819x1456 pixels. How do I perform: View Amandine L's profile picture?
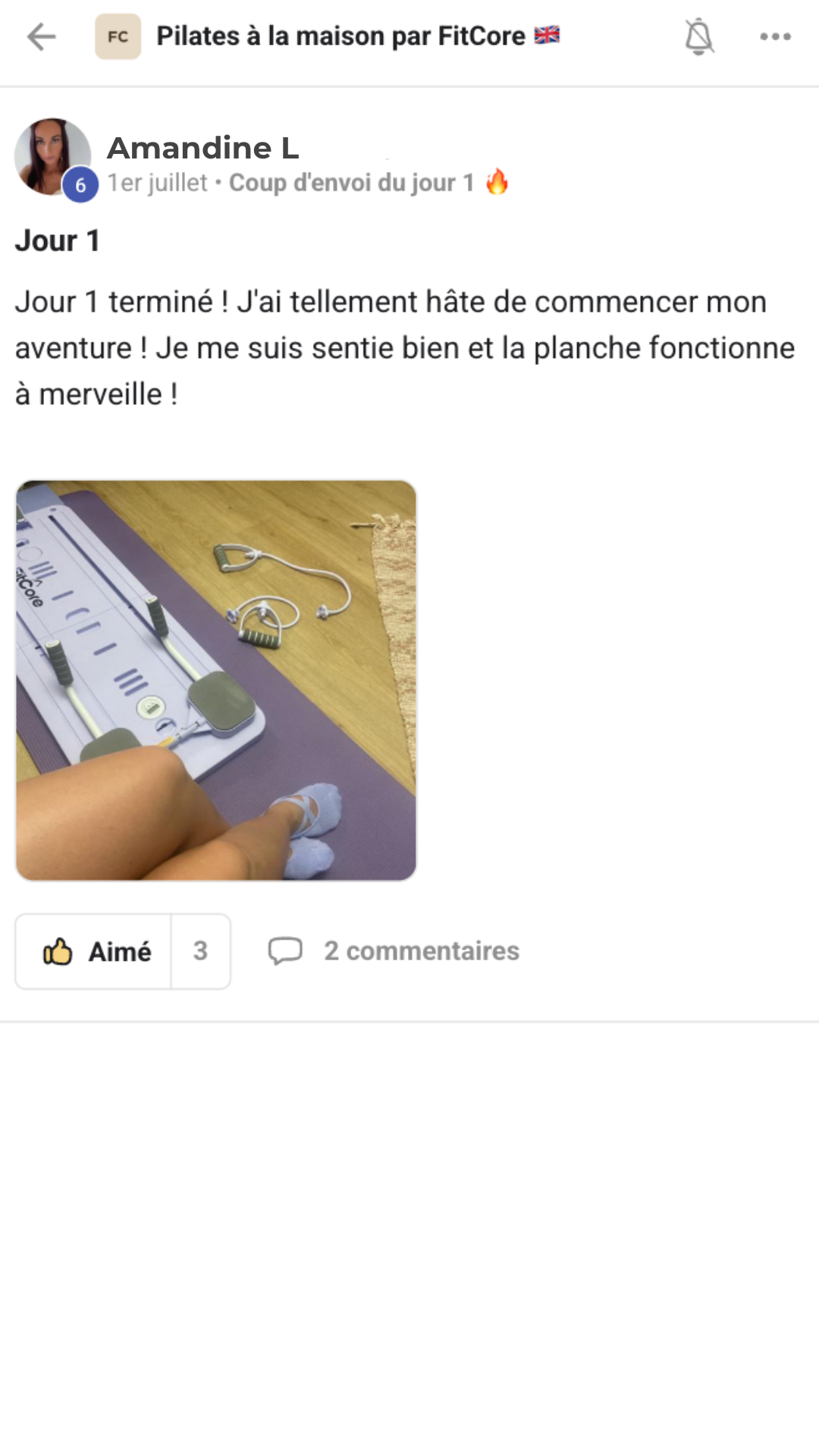pyautogui.click(x=53, y=156)
